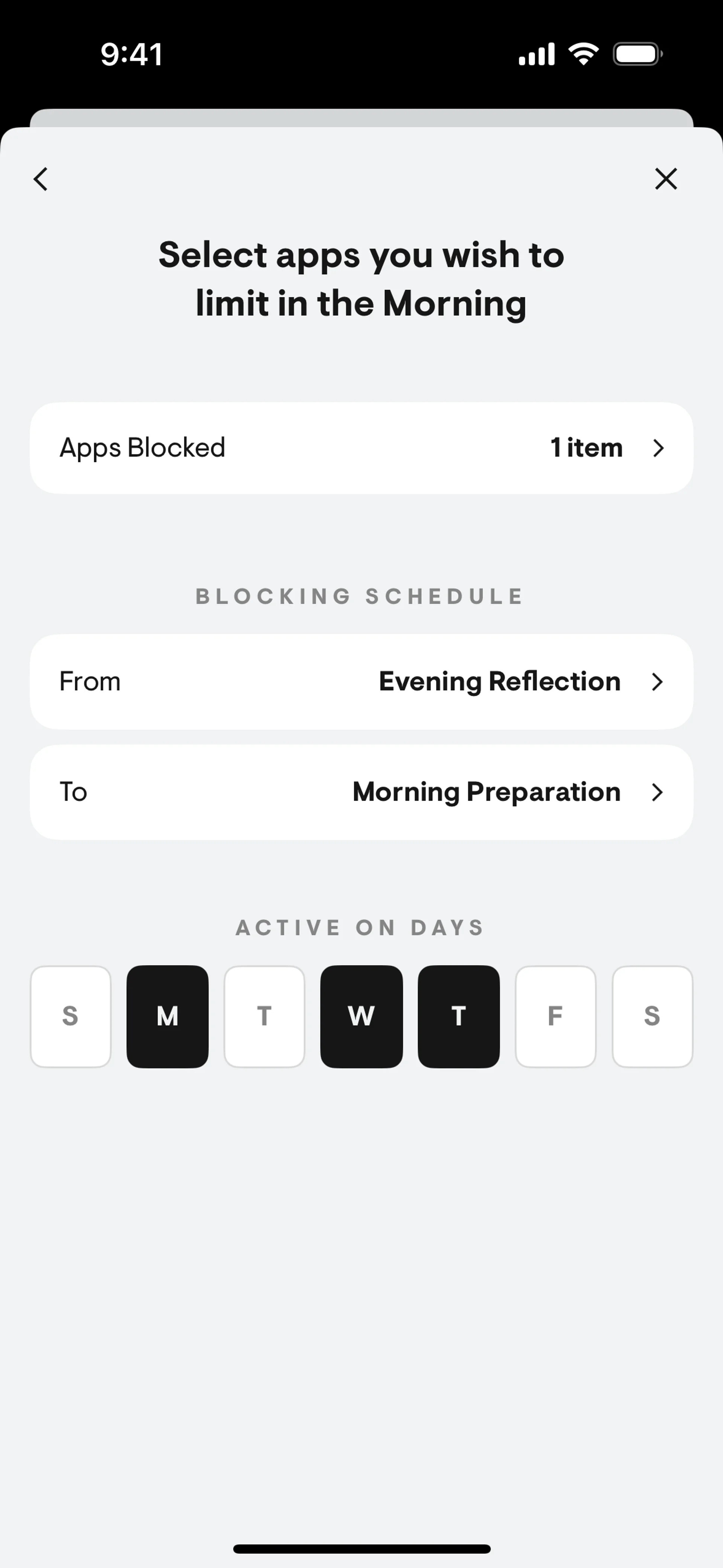Screen dimensions: 723x1568
Task: Enable Friday in active days
Action: pyautogui.click(x=556, y=1016)
